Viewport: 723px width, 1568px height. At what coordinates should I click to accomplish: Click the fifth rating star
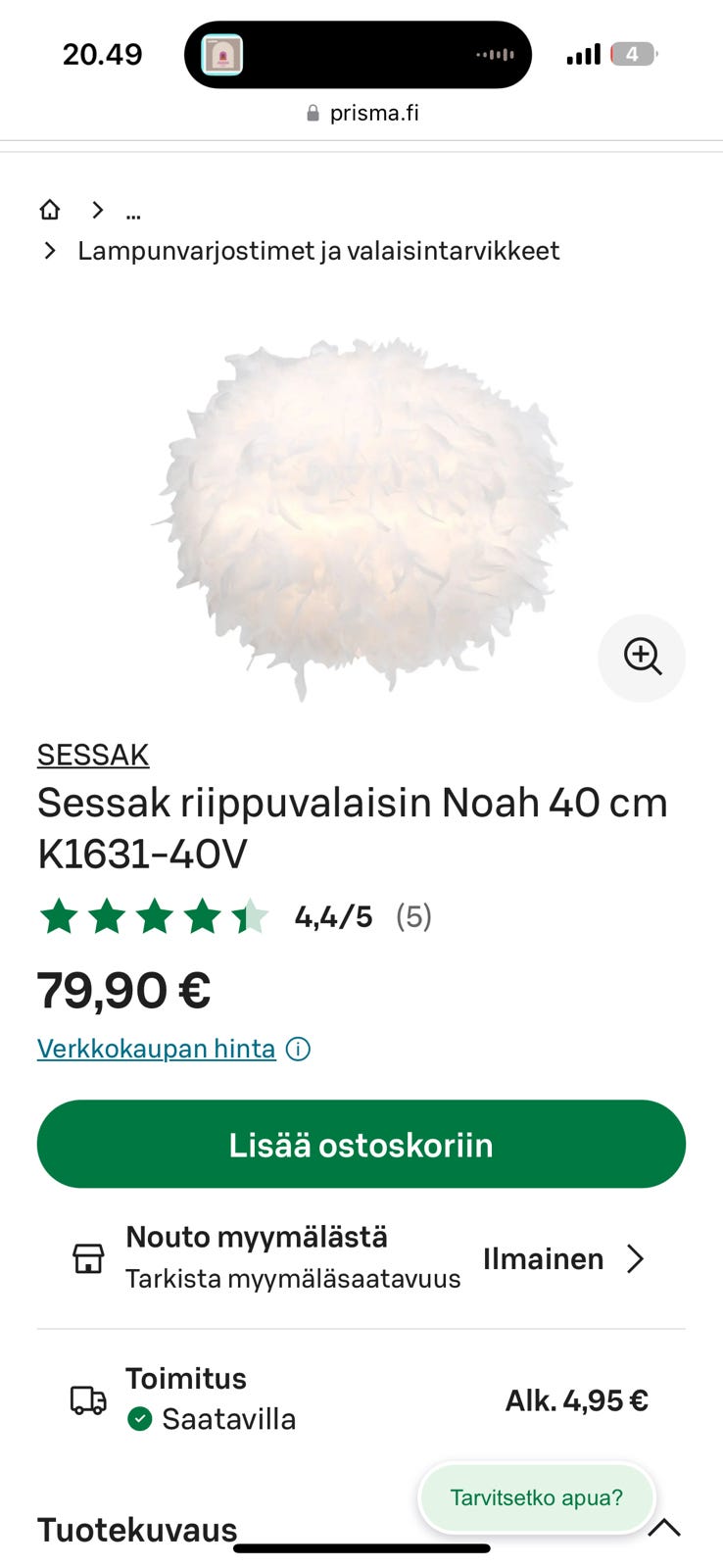[x=250, y=915]
